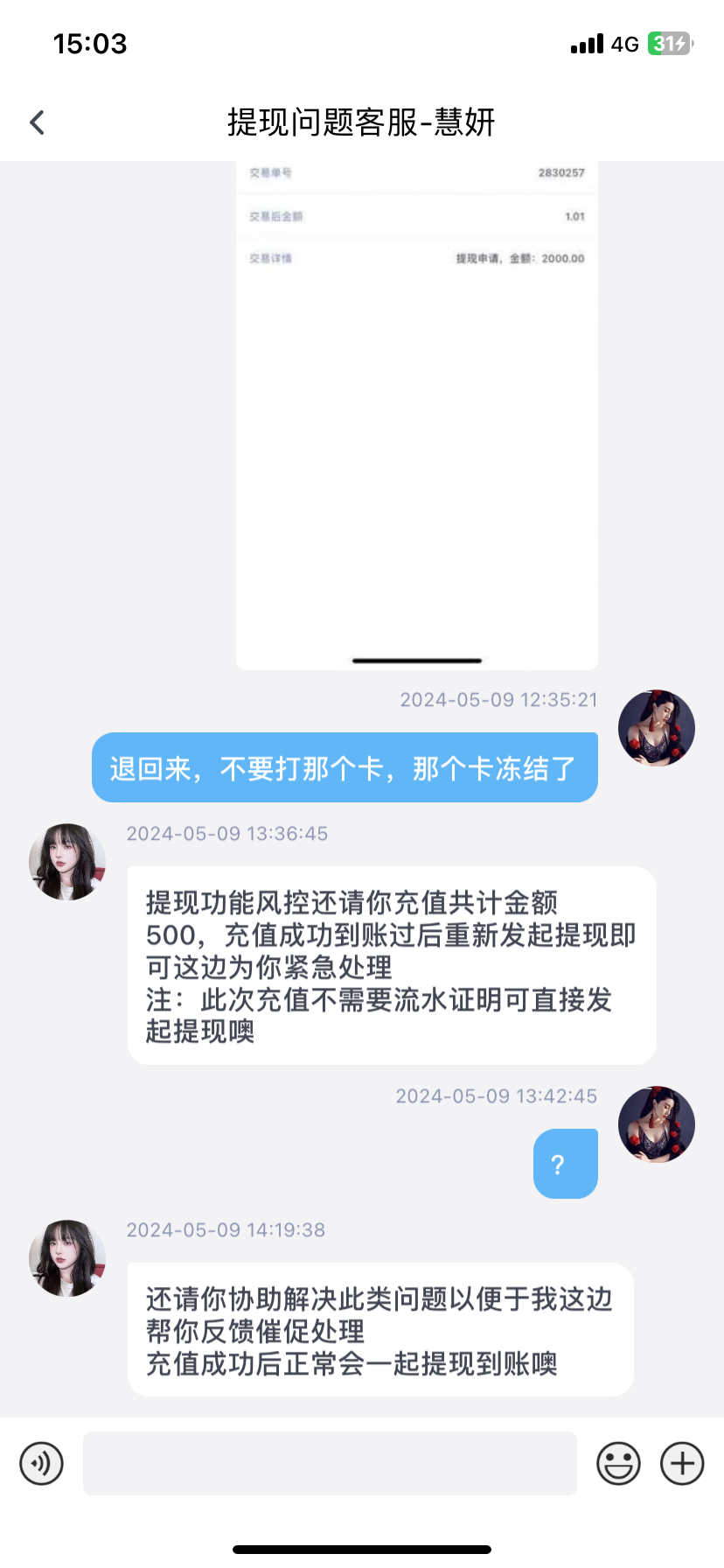Tap the status bar clock showing 15:03
This screenshot has height=1568, width=724.
coord(88,43)
